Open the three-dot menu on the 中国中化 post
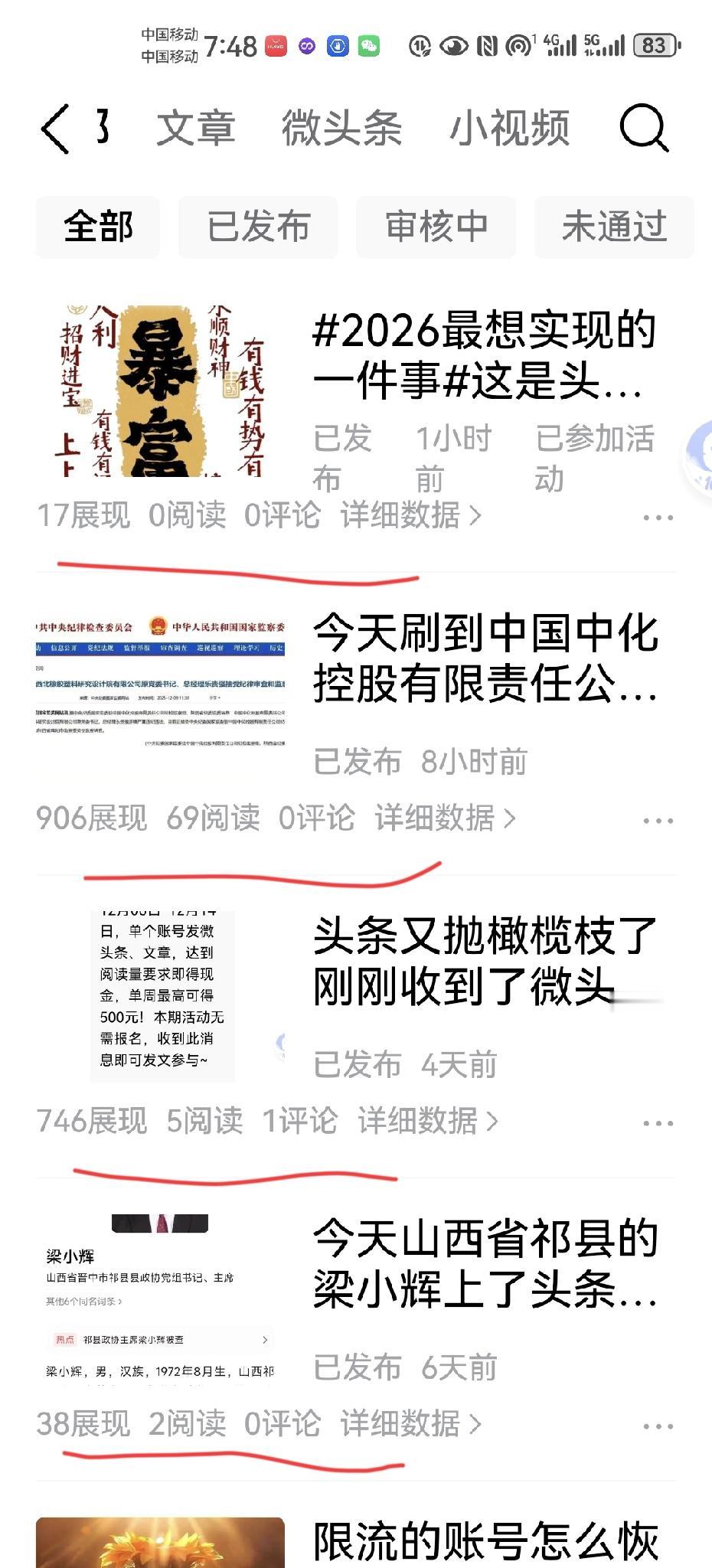 658,818
